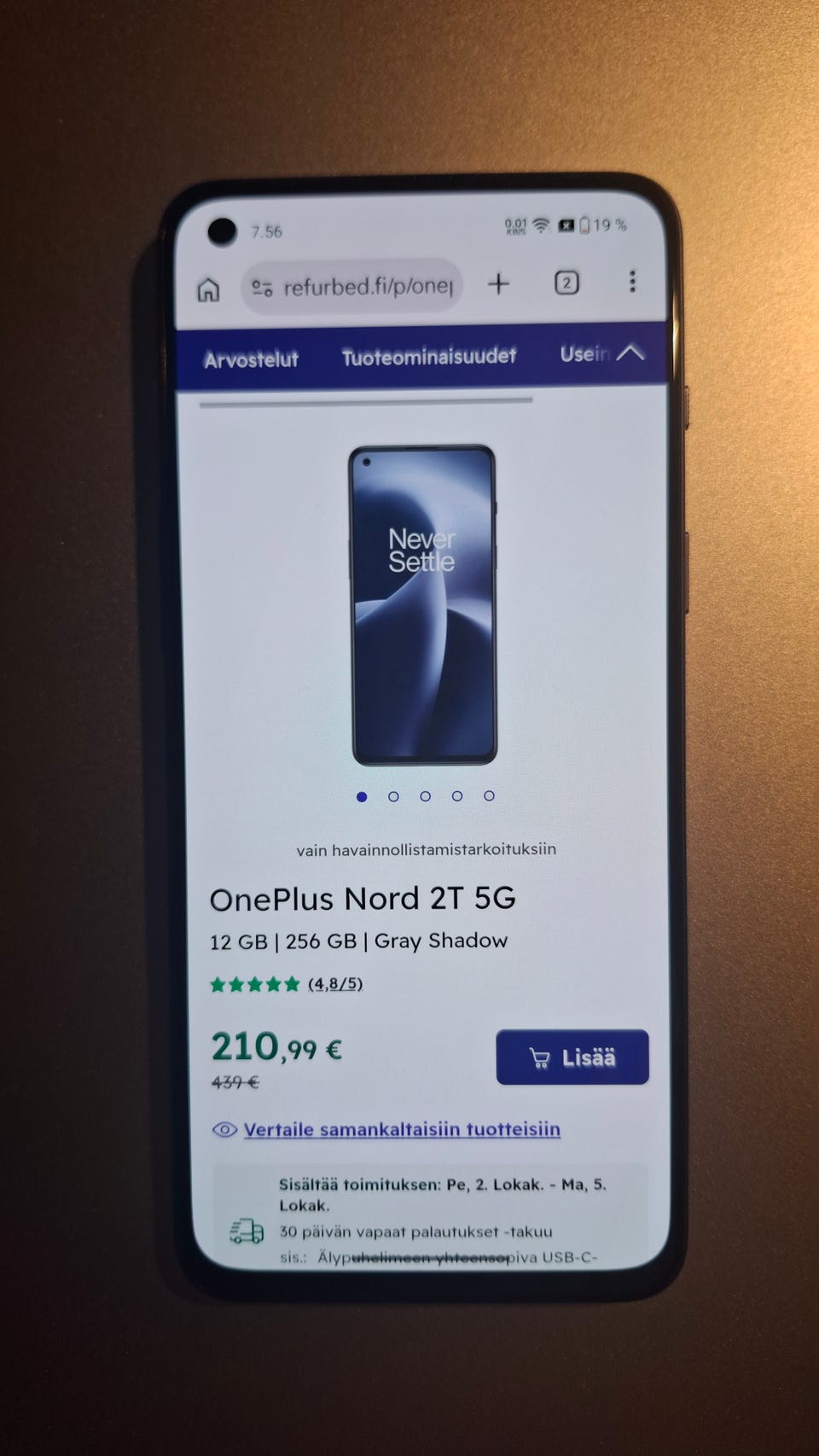
Task: Open the browser home page icon
Action: click(x=208, y=289)
